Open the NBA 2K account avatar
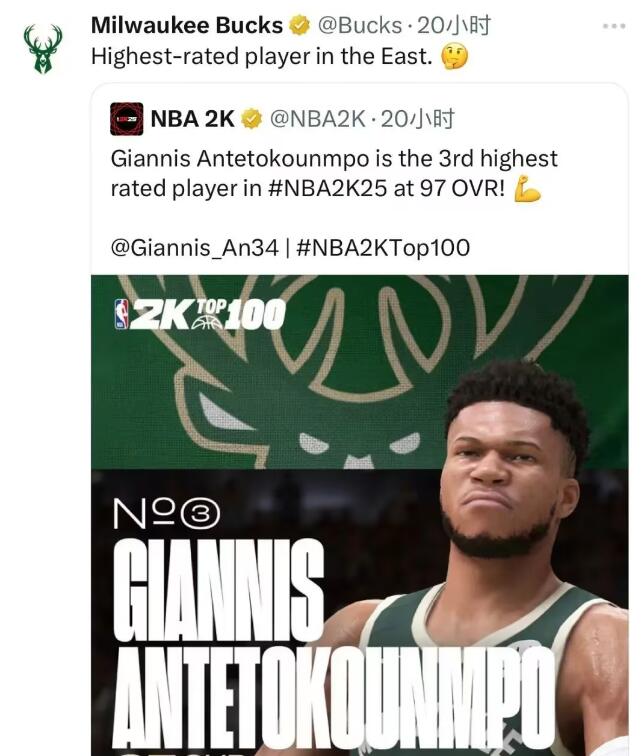 127,119
